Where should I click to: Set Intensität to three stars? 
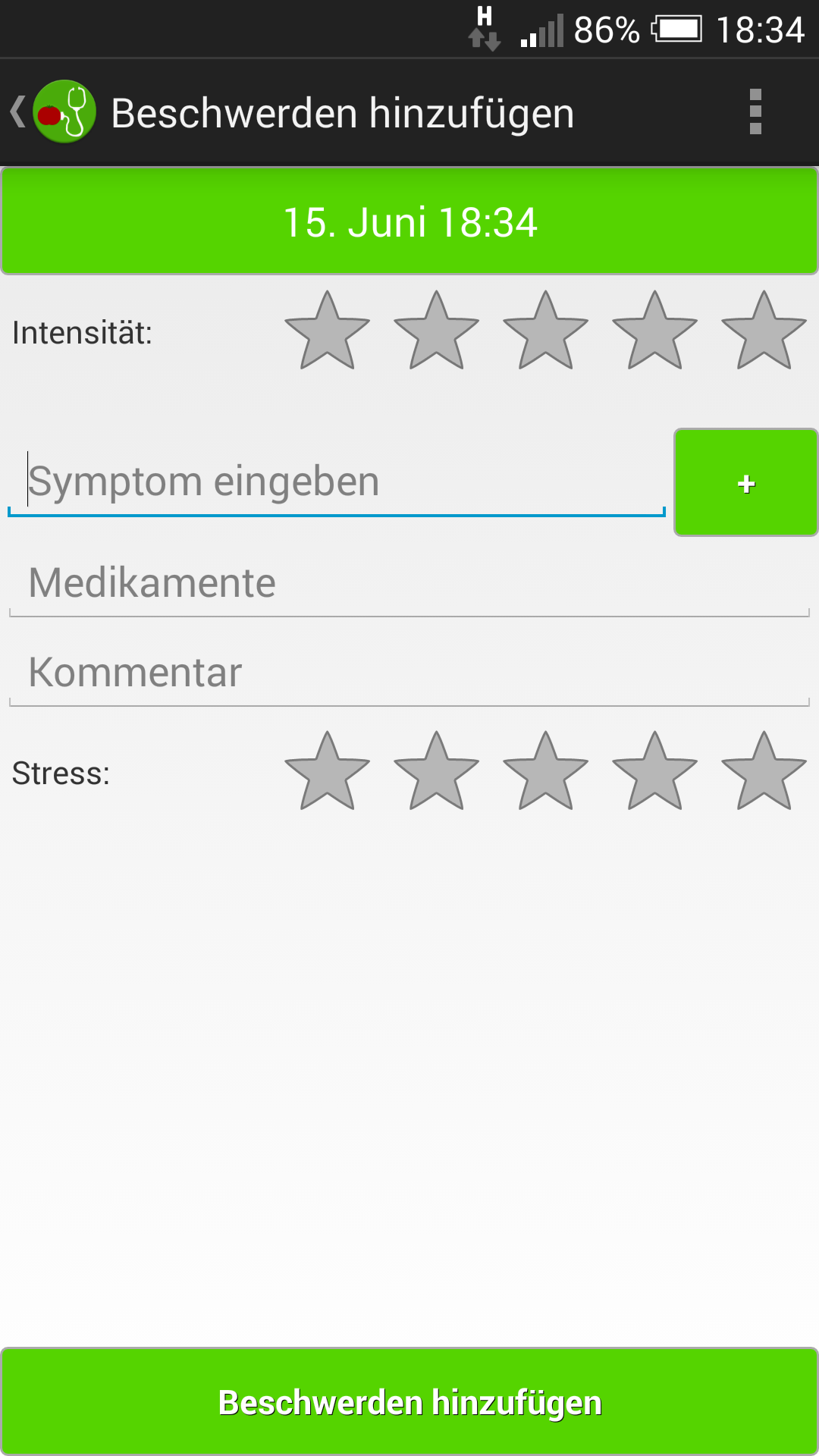pos(545,332)
